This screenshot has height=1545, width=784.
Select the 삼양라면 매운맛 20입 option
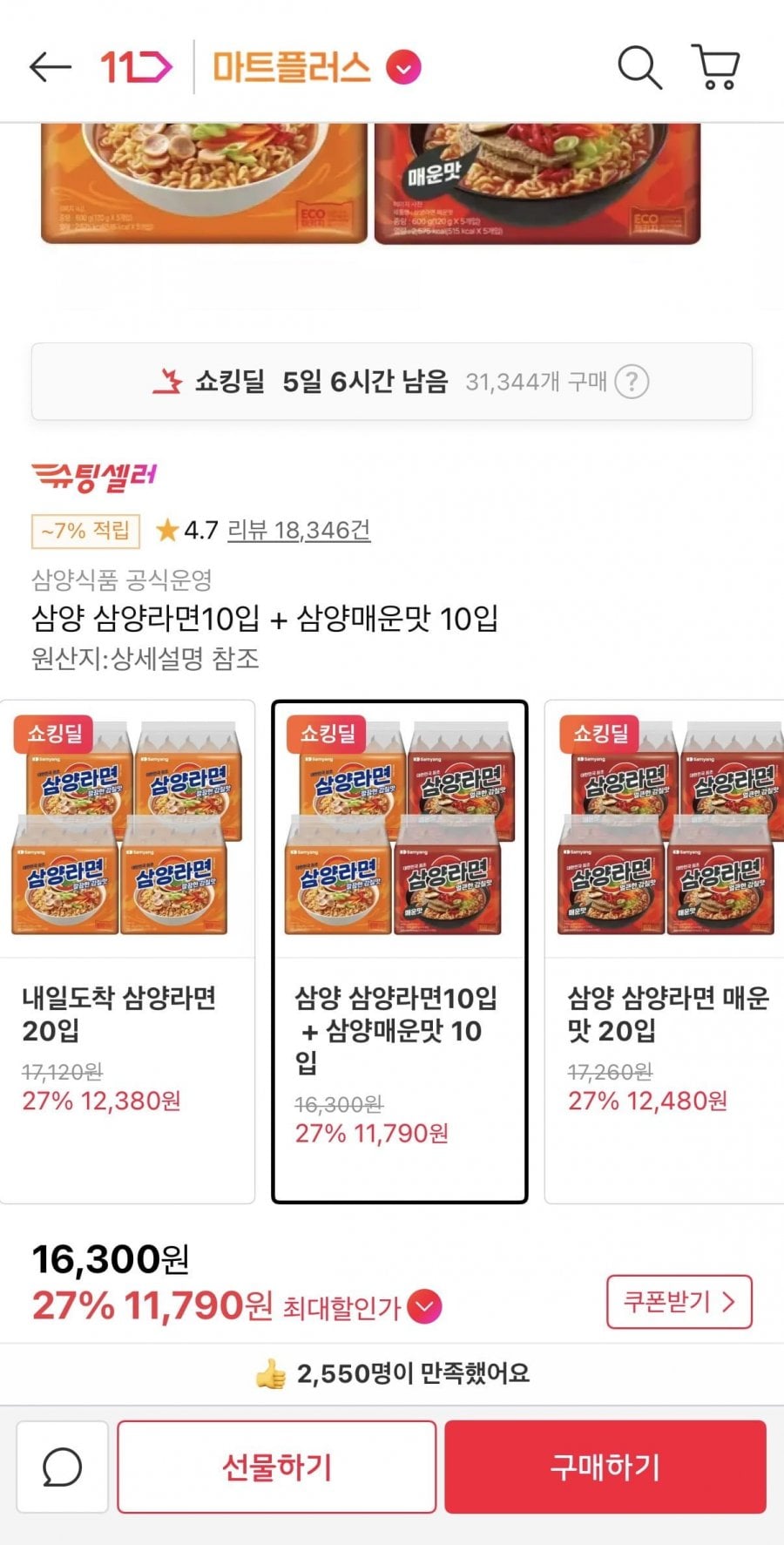point(664,952)
